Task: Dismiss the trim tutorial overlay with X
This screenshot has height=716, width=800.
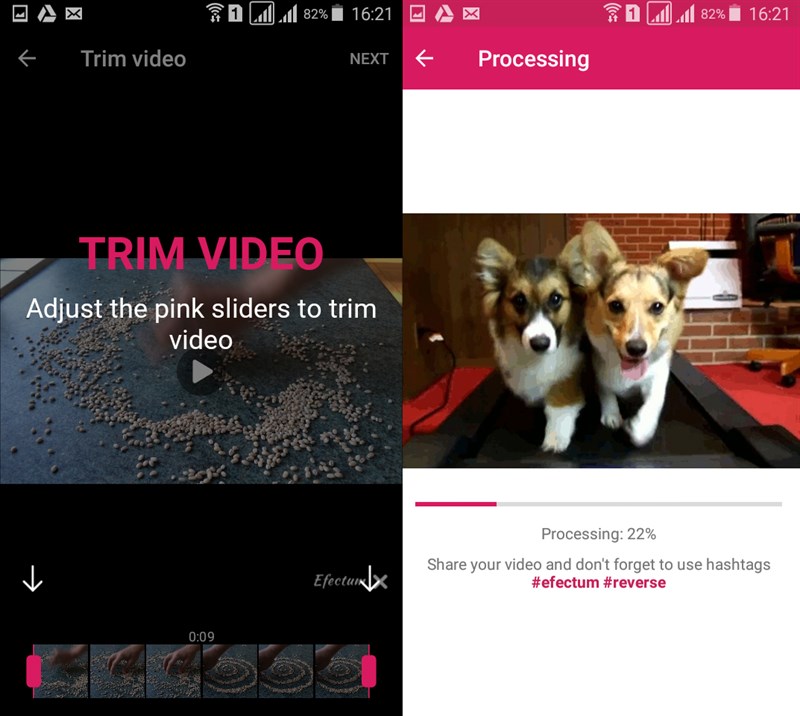Action: pyautogui.click(x=381, y=582)
